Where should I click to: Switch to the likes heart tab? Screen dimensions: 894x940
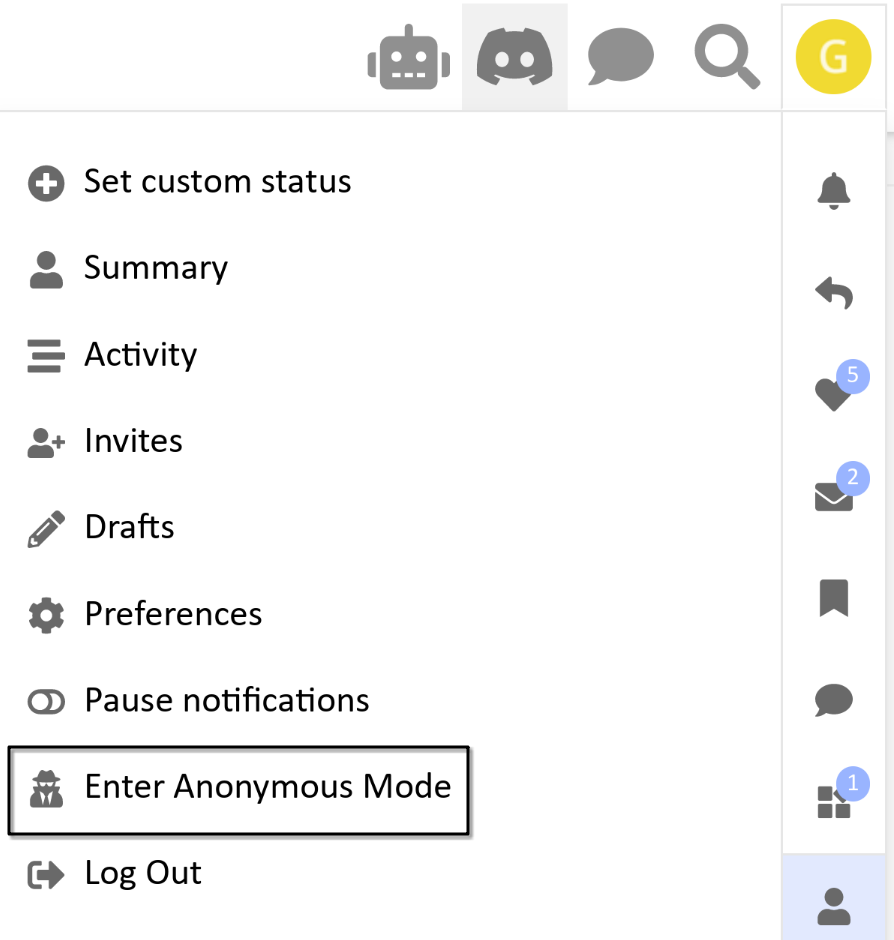833,395
